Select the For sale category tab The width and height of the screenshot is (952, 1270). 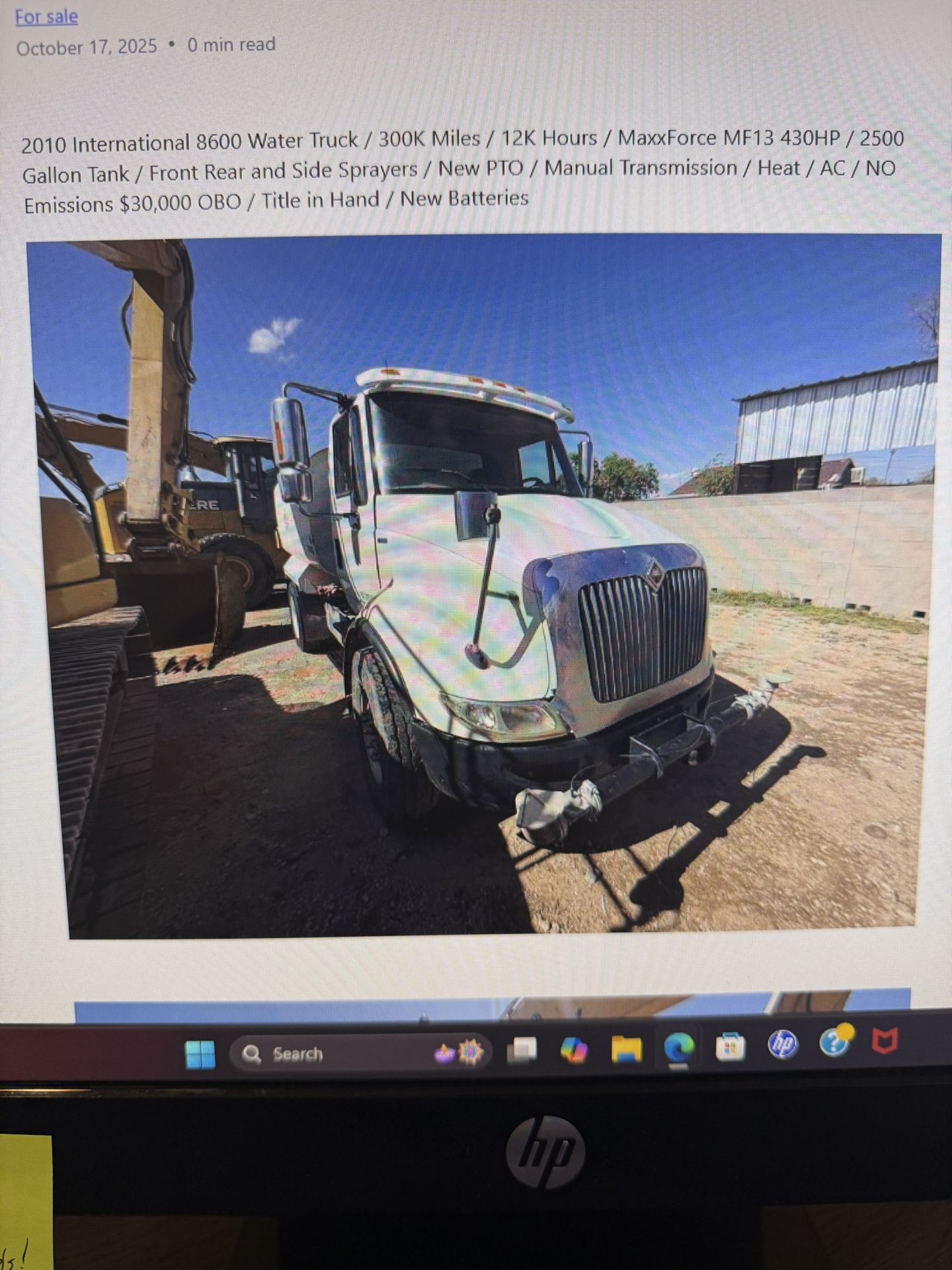tap(46, 17)
